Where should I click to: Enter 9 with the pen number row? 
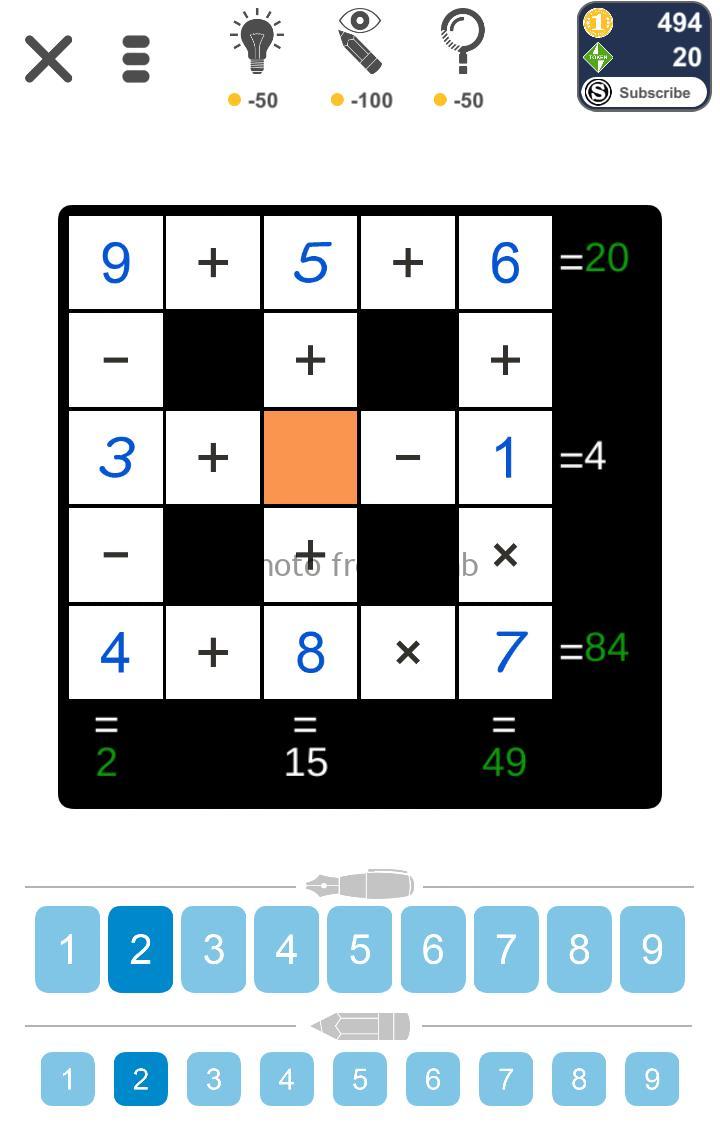pyautogui.click(x=652, y=949)
